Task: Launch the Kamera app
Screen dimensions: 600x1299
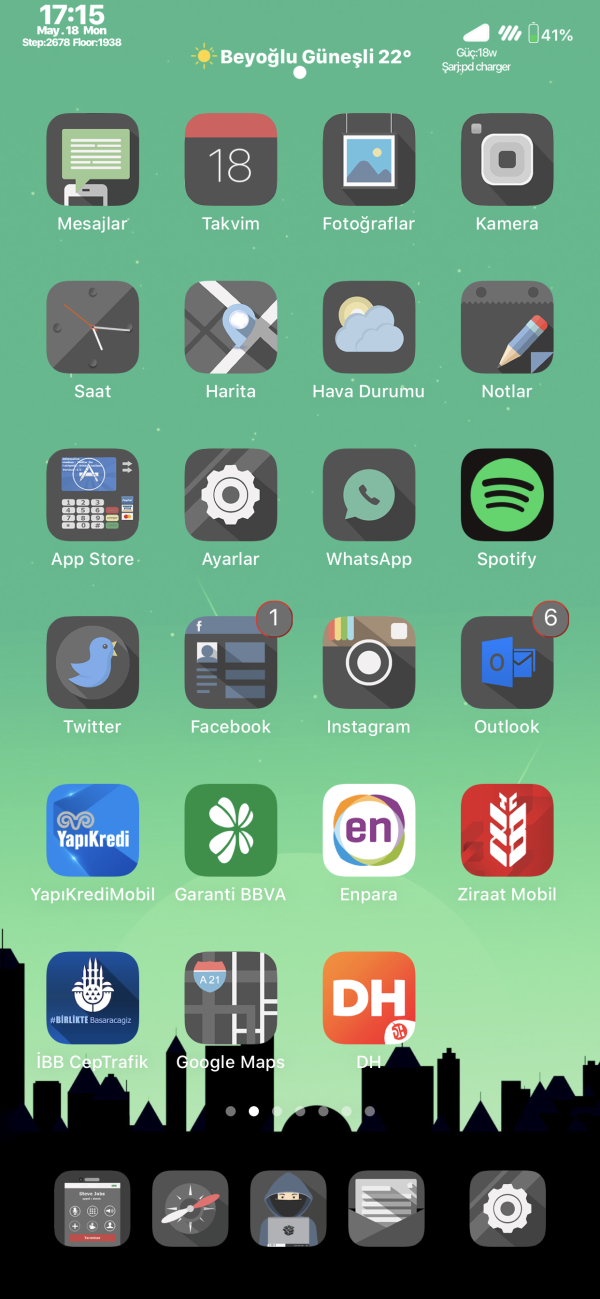Action: (507, 160)
